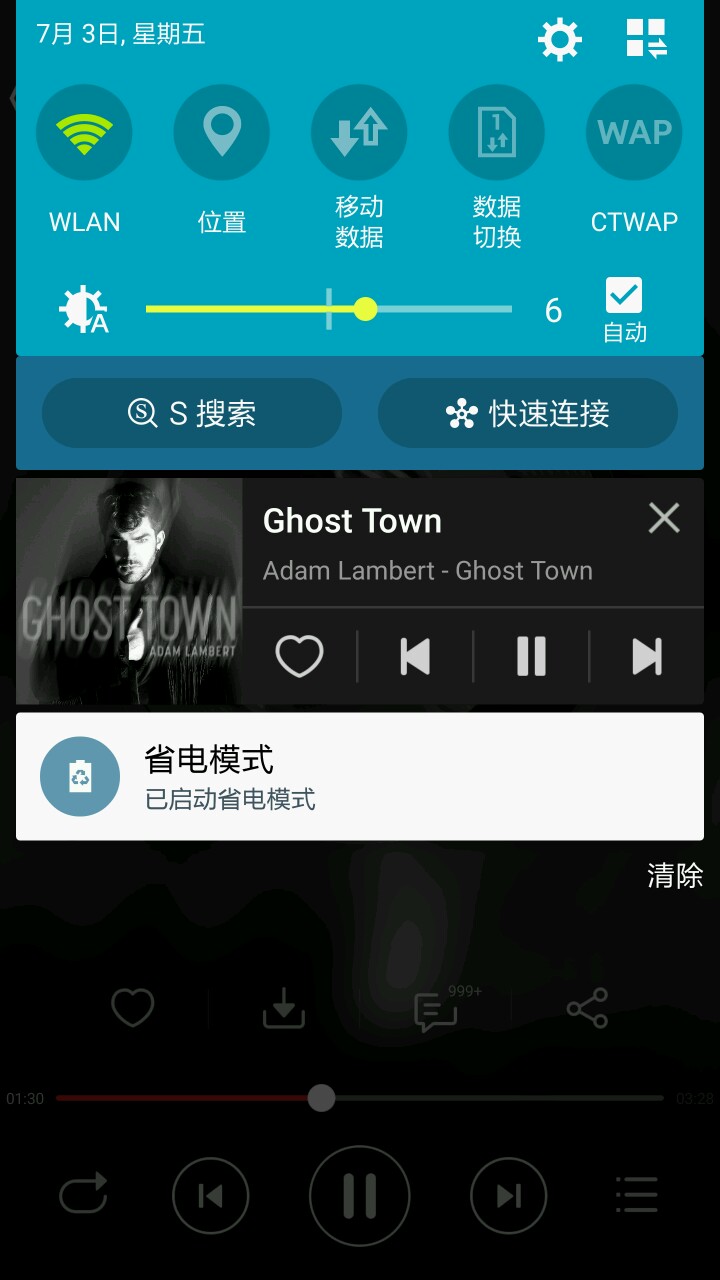The width and height of the screenshot is (720, 1280).
Task: Open S 搜索
Action: coord(192,413)
